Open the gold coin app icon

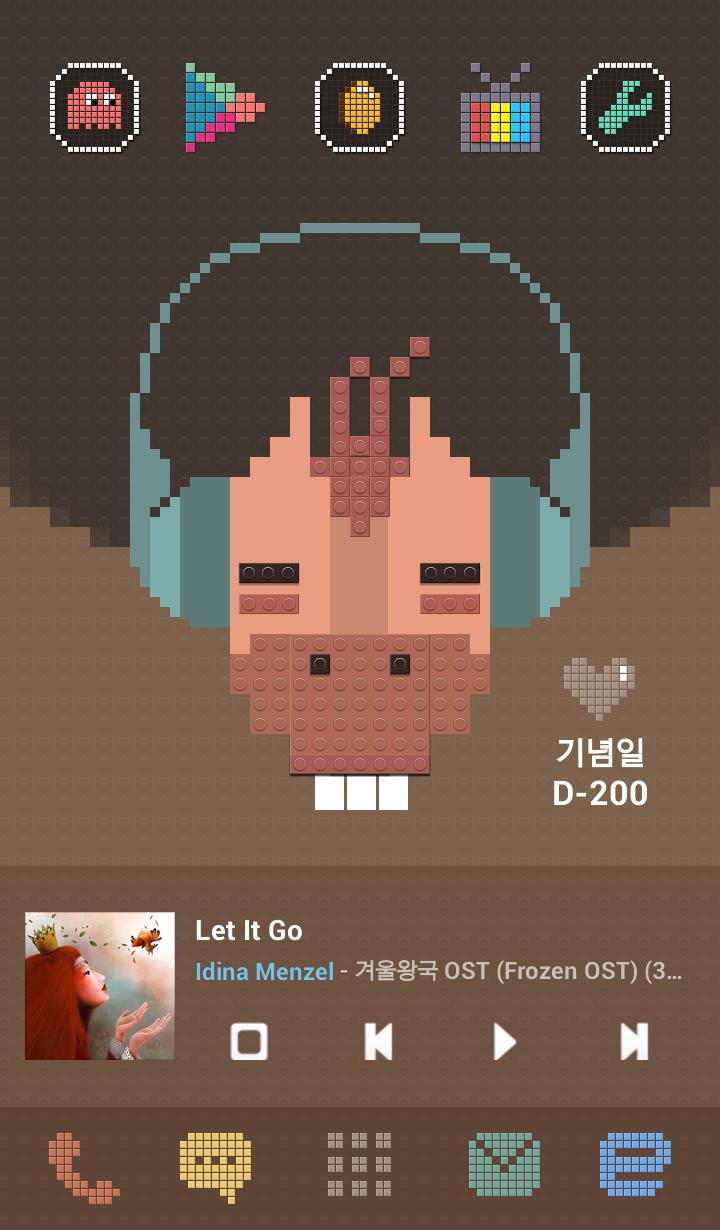point(360,107)
